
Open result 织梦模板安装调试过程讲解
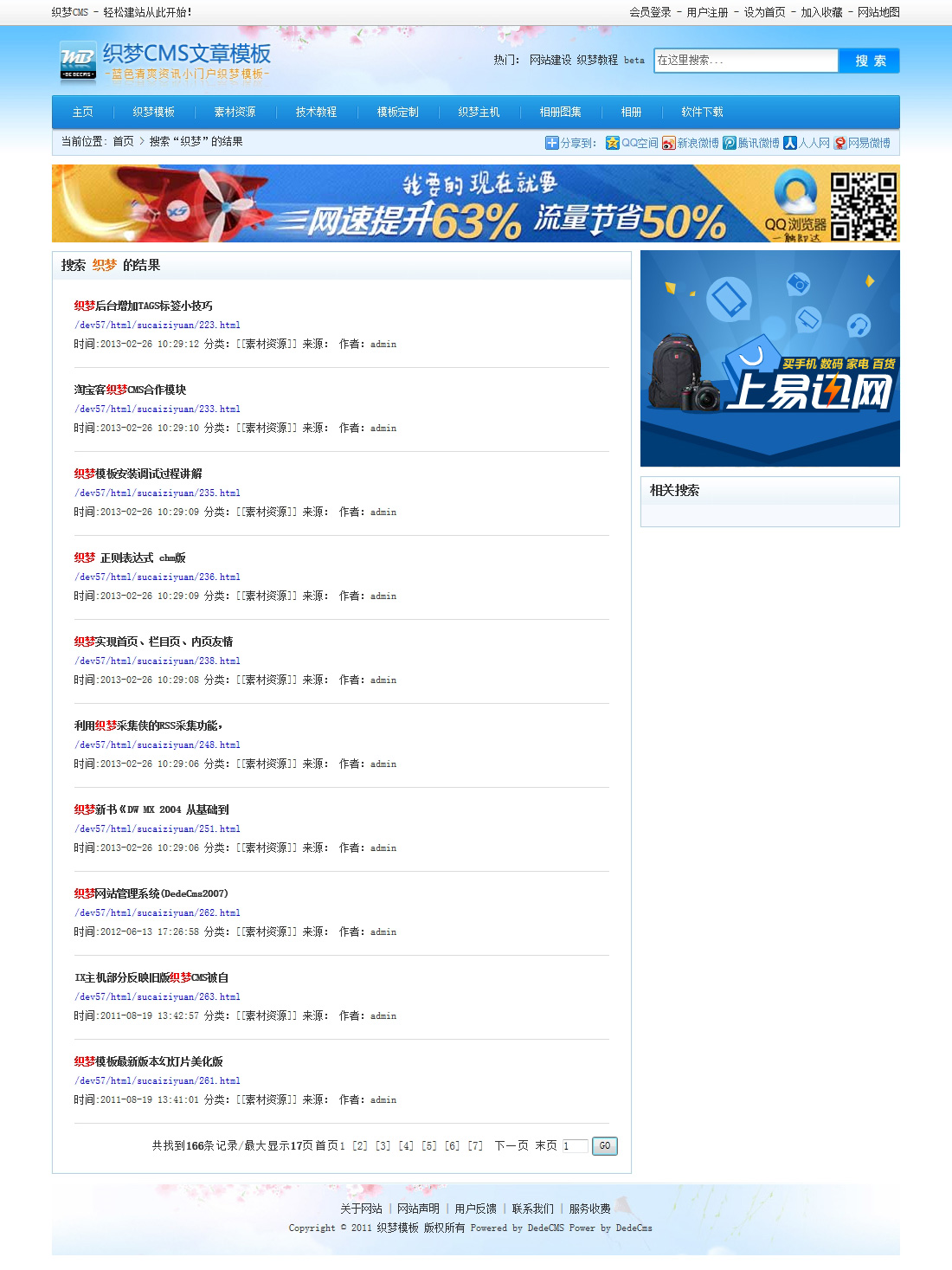[x=138, y=474]
